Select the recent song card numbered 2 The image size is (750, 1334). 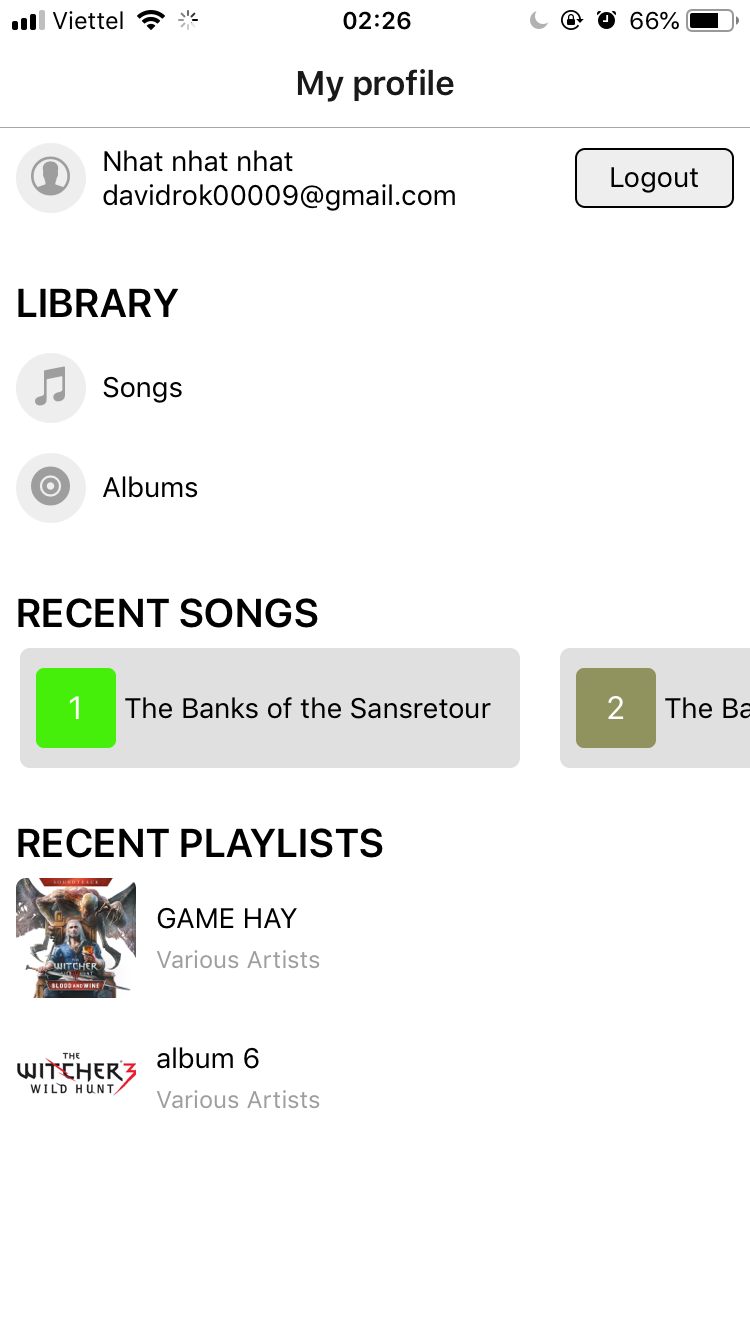[x=655, y=708]
